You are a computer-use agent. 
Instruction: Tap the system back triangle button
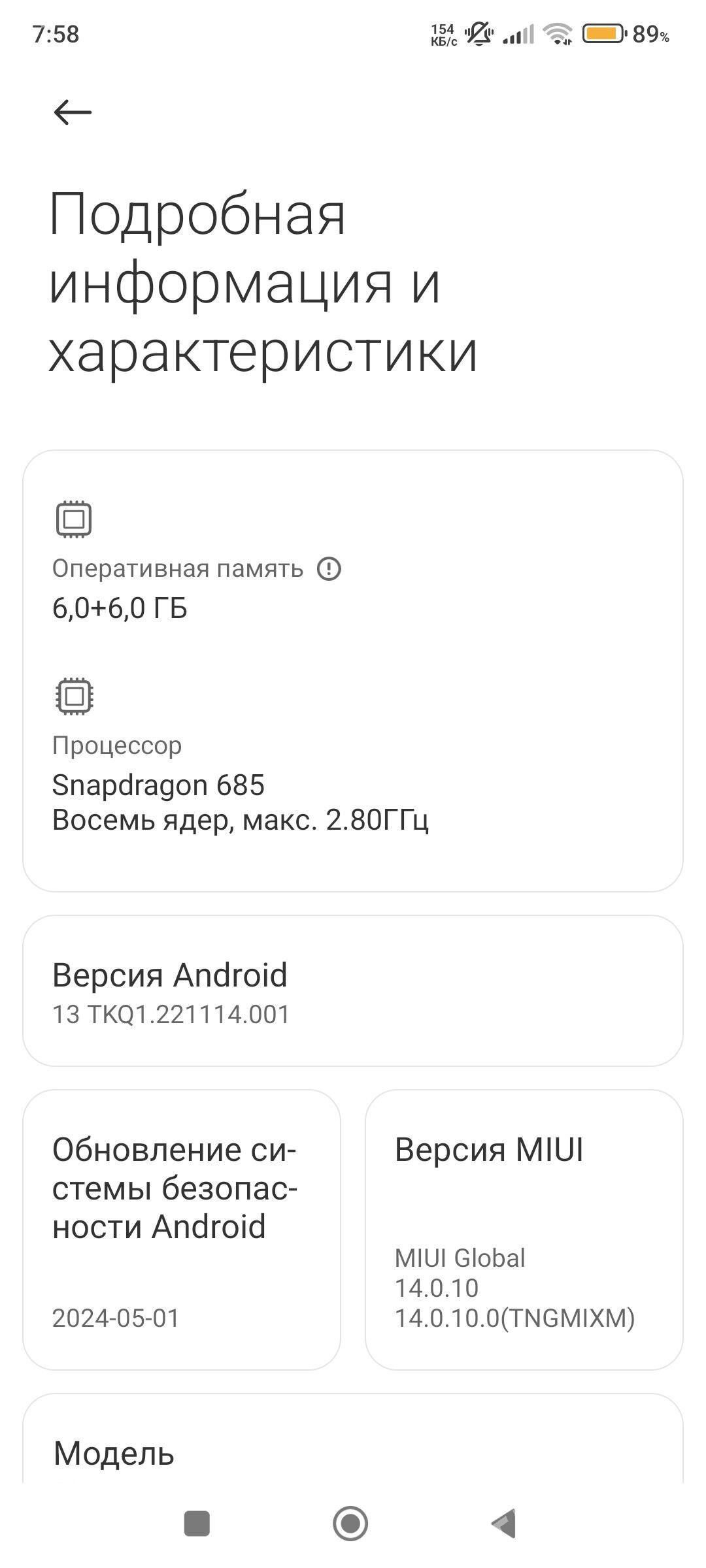point(504,1524)
